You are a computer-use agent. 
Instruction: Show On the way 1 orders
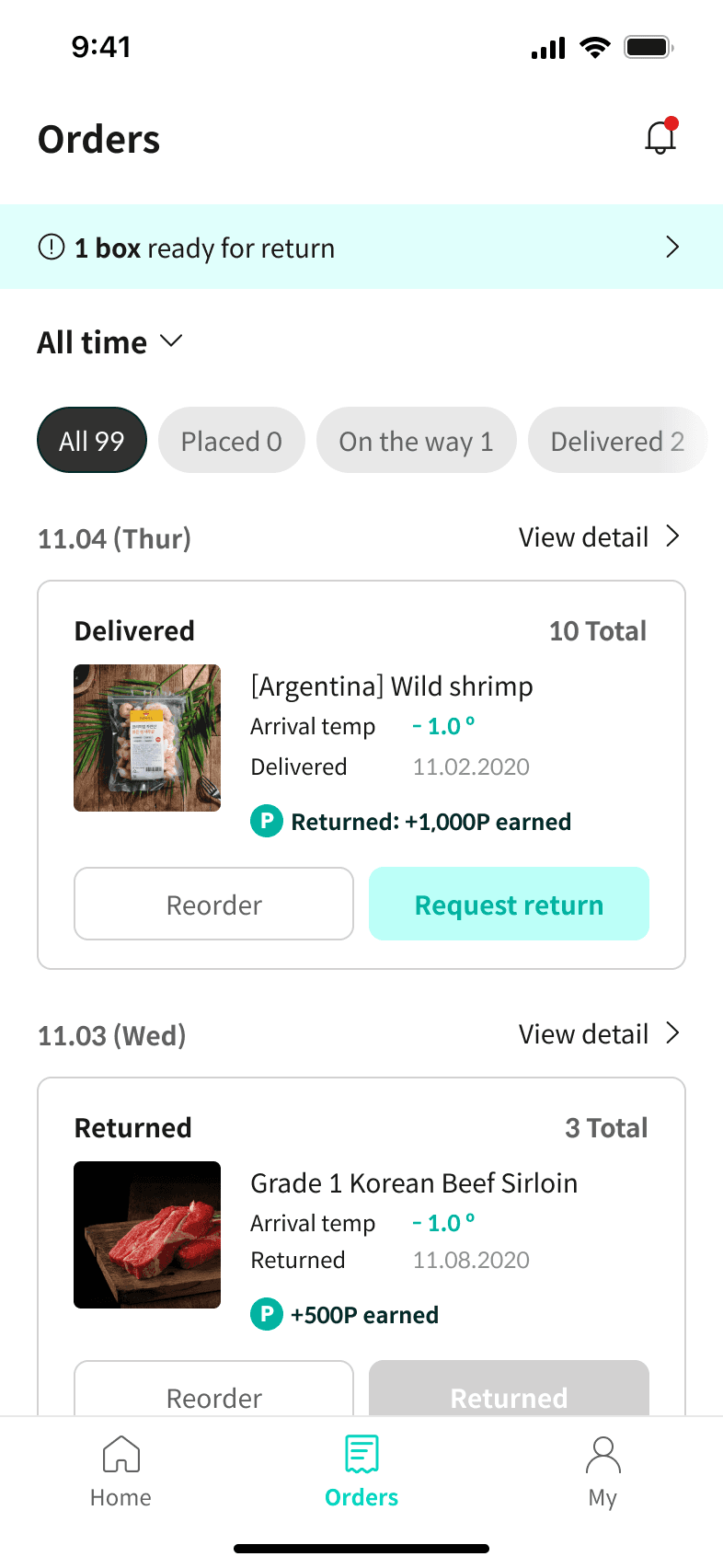pyautogui.click(x=417, y=441)
